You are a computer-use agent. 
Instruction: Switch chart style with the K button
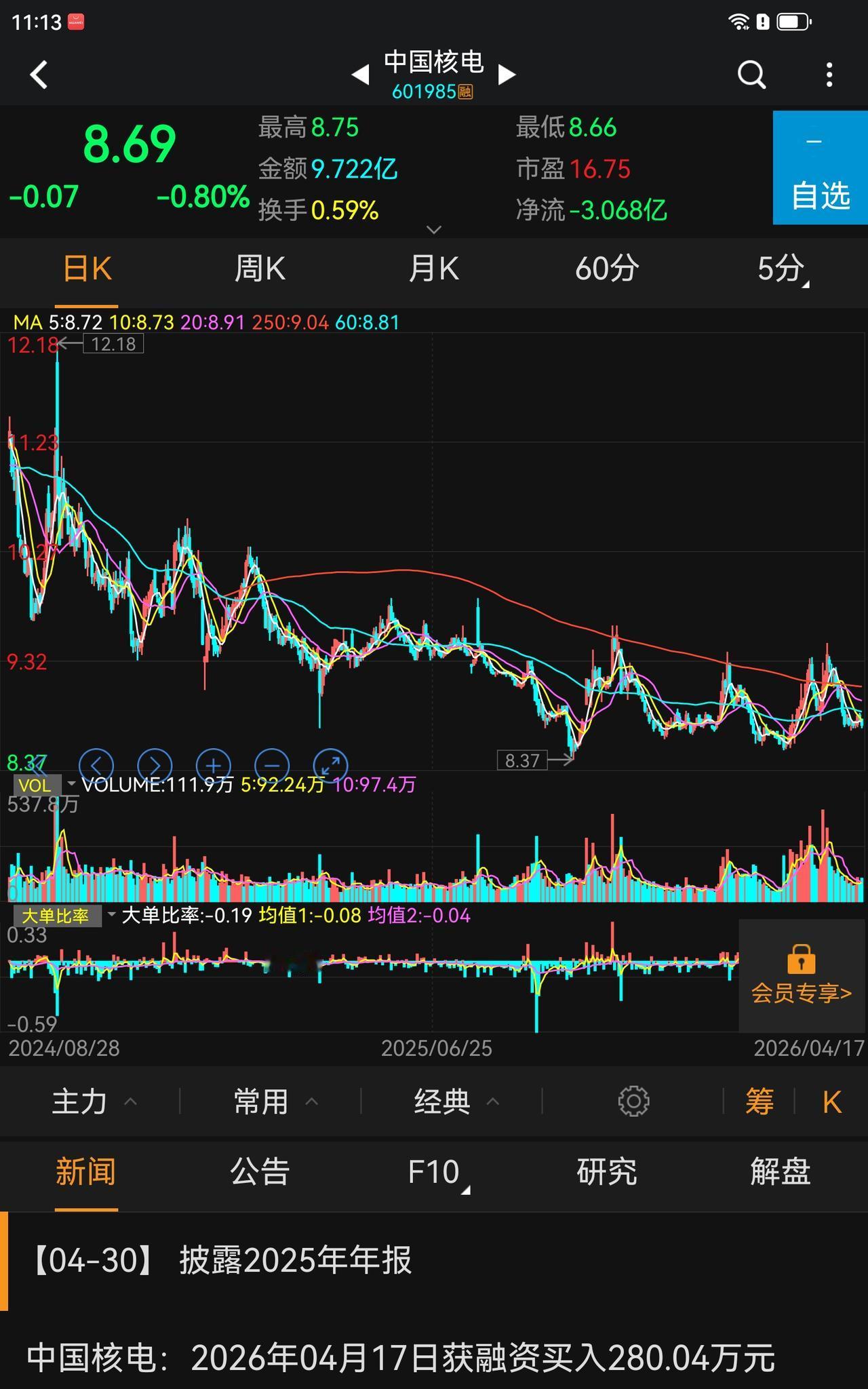coord(833,1101)
